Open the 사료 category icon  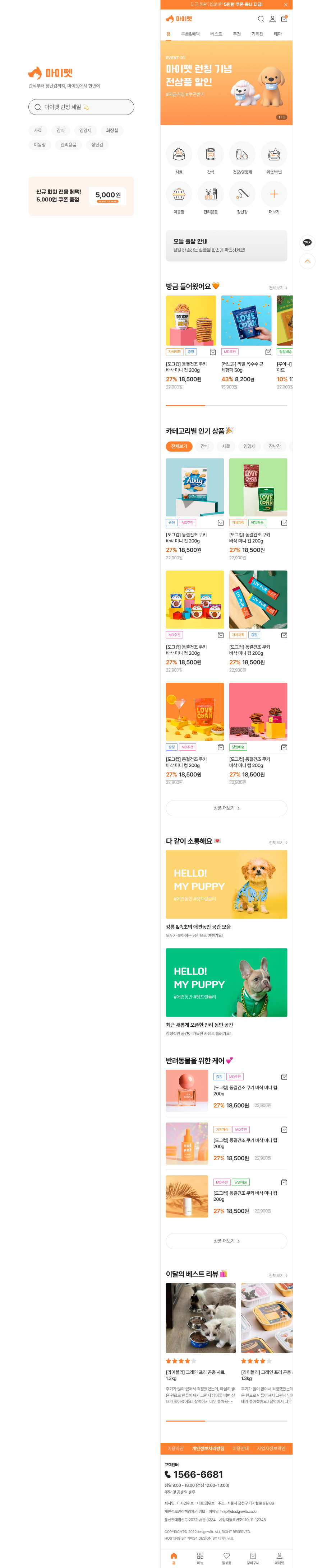pyautogui.click(x=179, y=155)
